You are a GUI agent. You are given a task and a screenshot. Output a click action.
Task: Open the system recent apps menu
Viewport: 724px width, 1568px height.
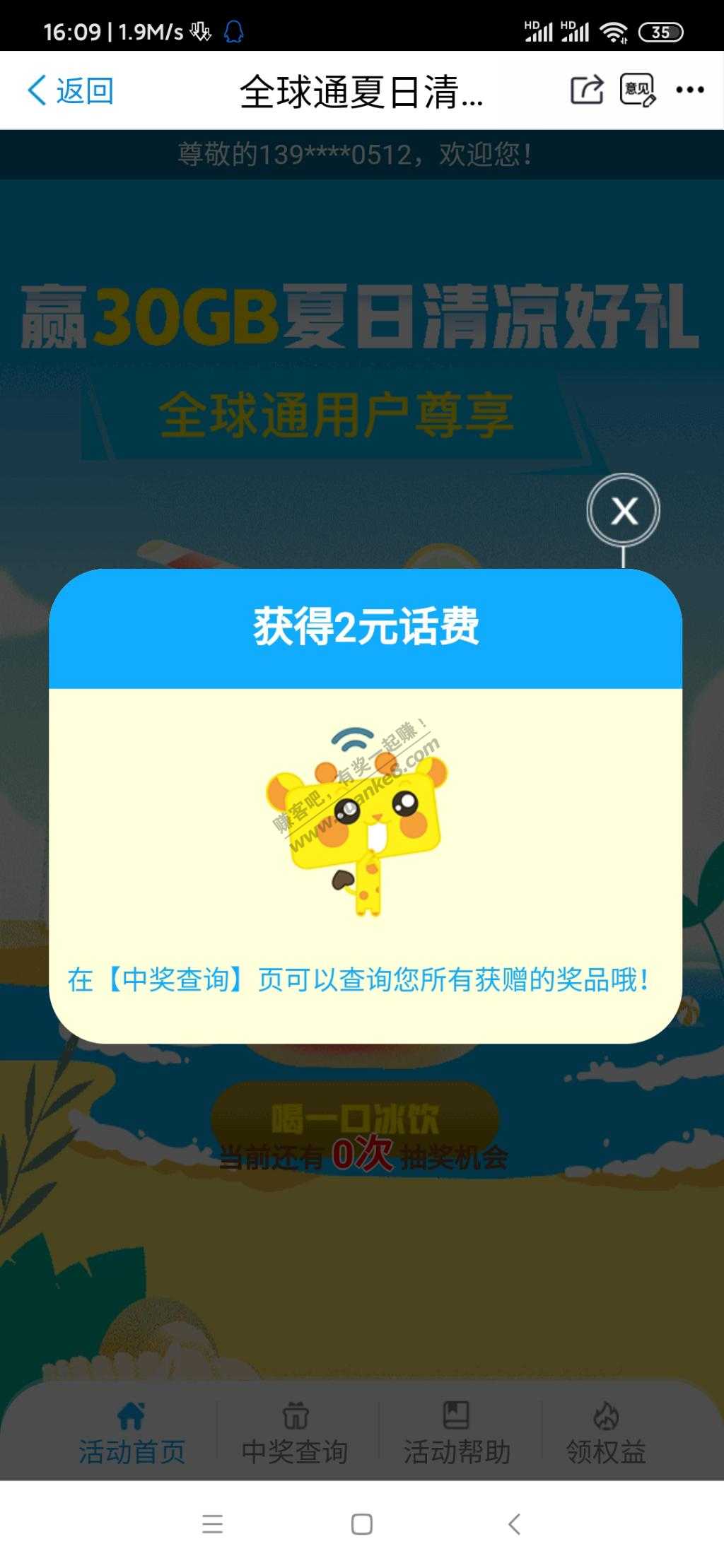point(212,1524)
